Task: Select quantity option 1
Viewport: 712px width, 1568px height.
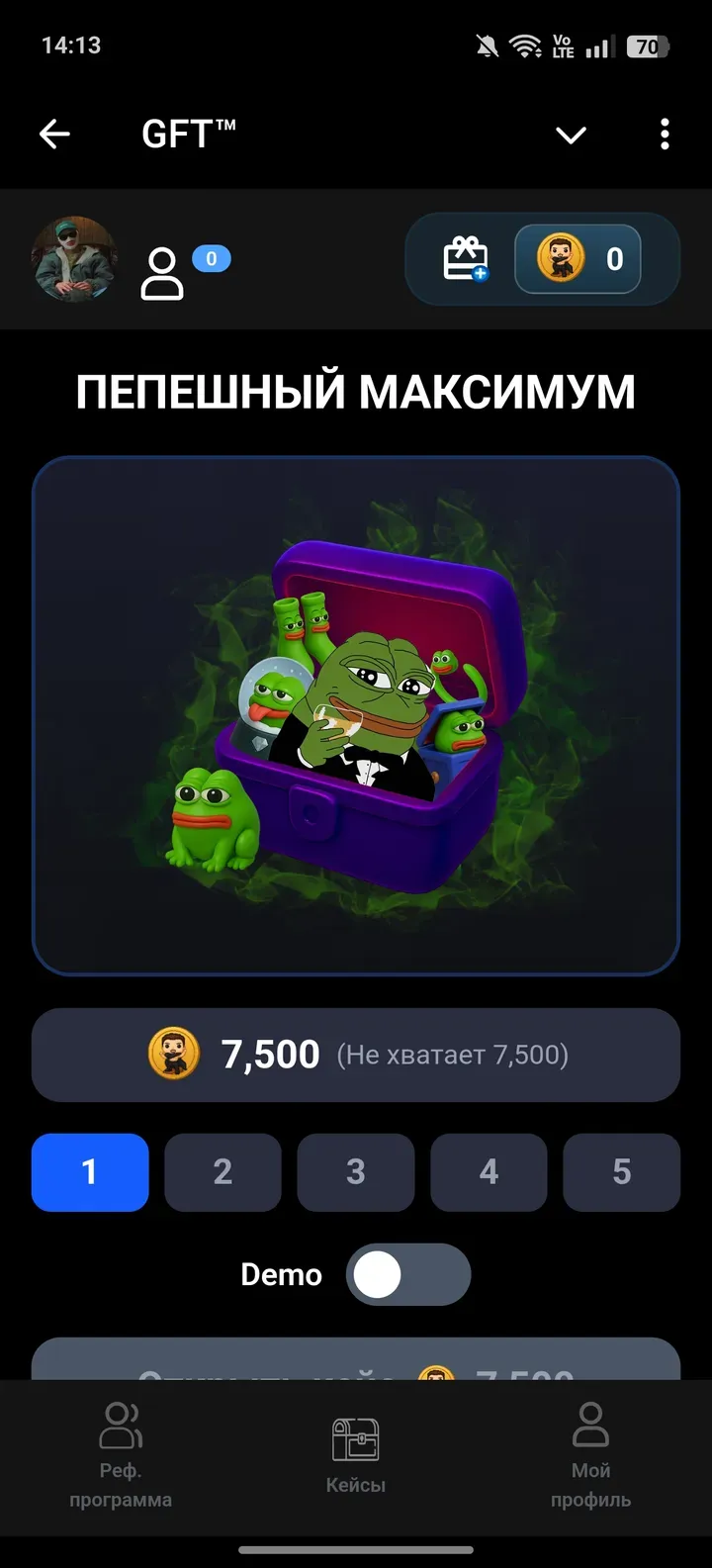Action: pyautogui.click(x=90, y=1172)
